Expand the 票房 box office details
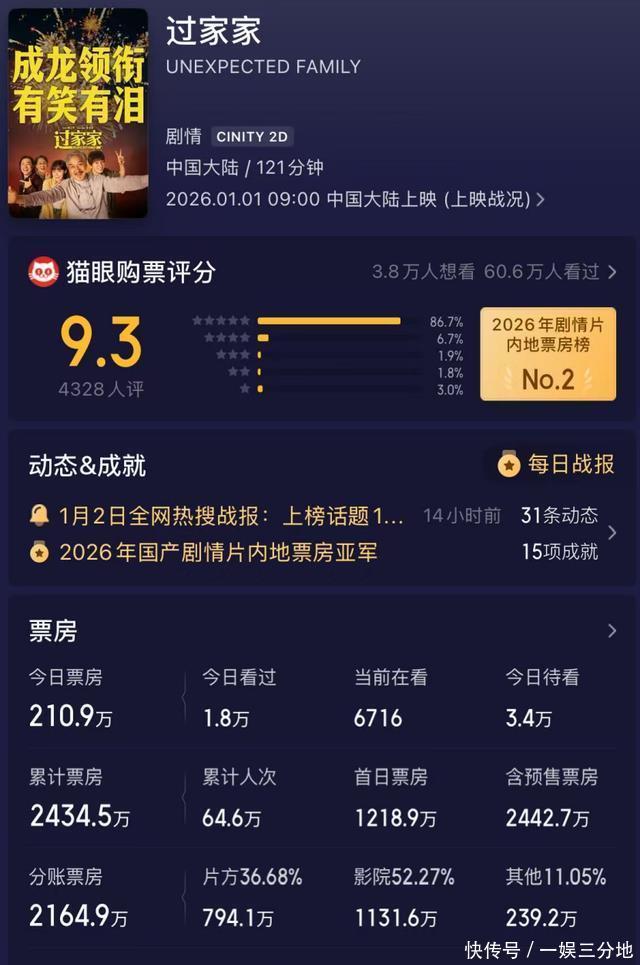This screenshot has height=965, width=640. point(612,631)
